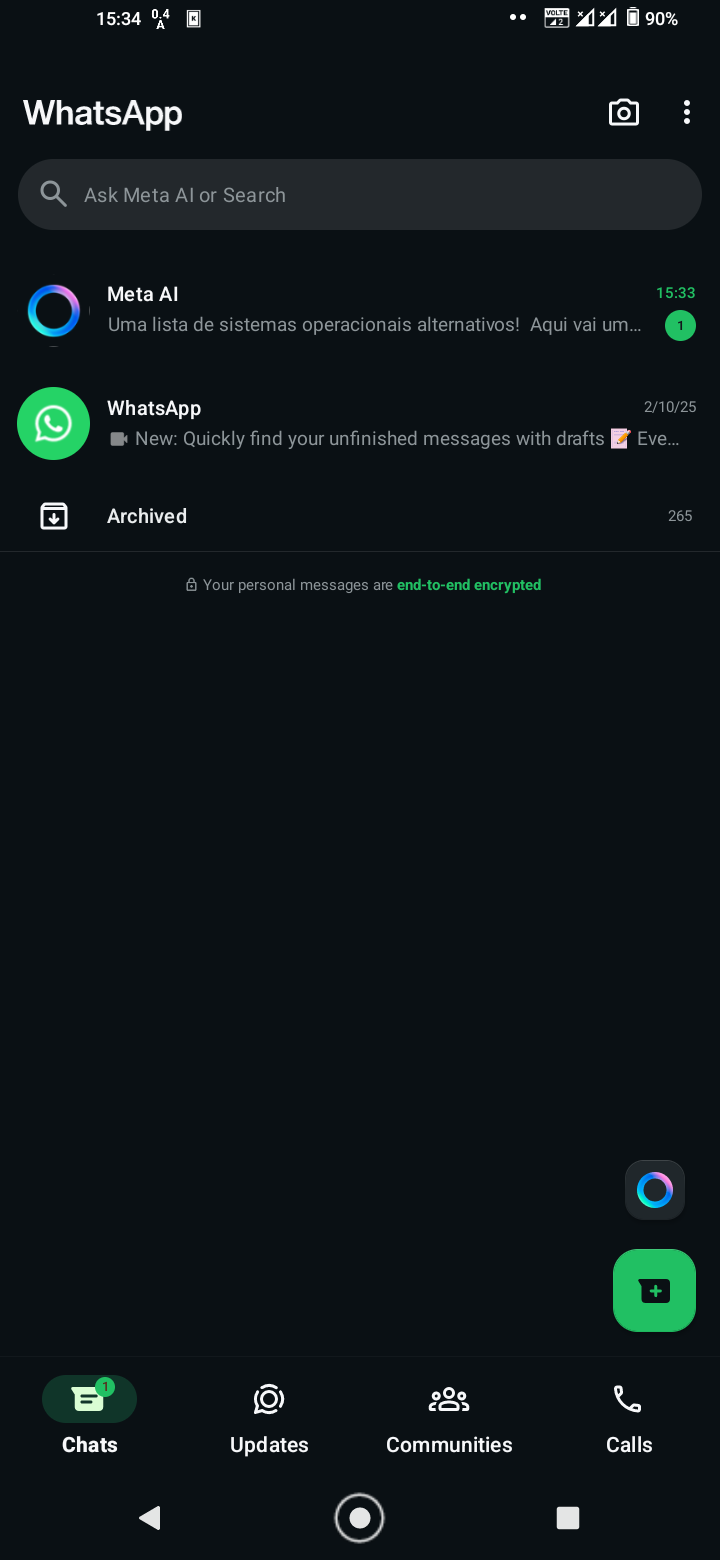The height and width of the screenshot is (1560, 720).
Task: Open the WhatsApp official chat
Action: (x=360, y=424)
